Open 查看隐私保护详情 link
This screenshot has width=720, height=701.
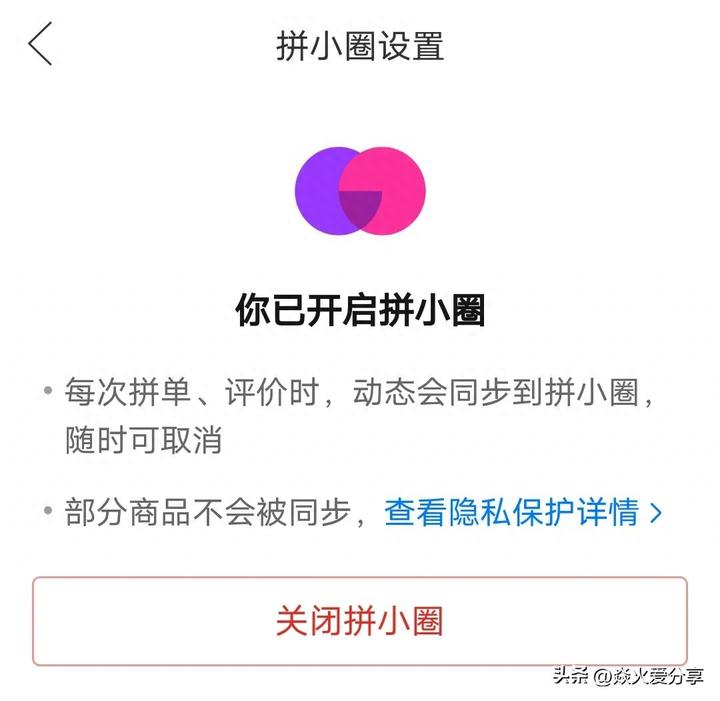(522, 513)
